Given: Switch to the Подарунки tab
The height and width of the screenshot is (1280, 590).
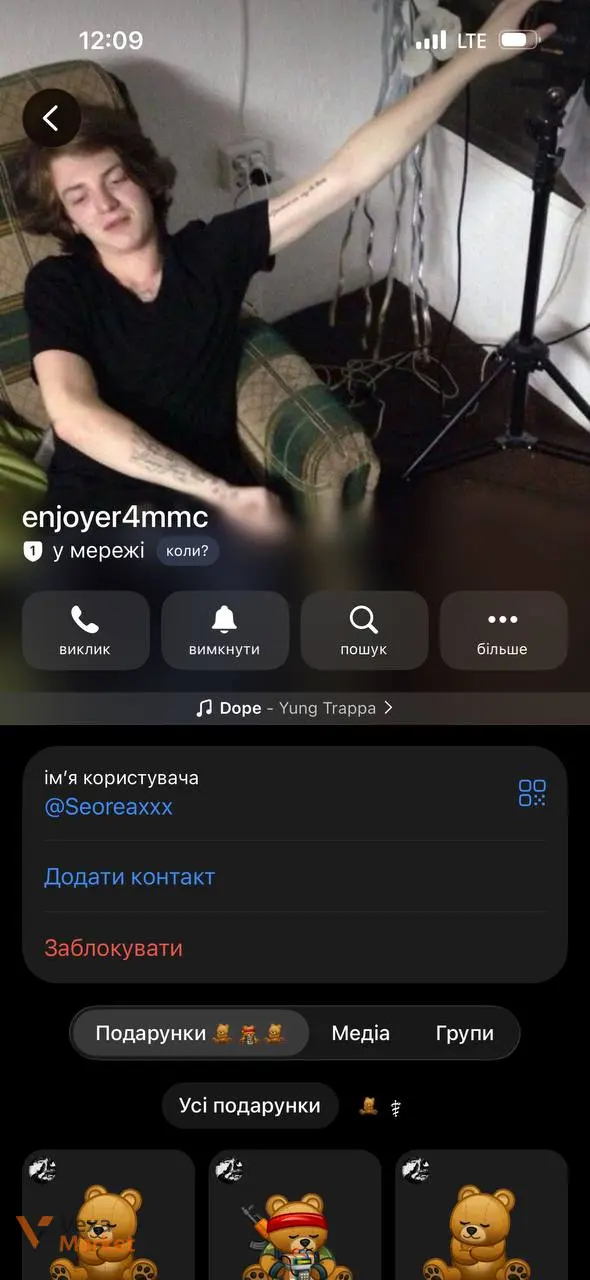Looking at the screenshot, I should (x=189, y=1033).
